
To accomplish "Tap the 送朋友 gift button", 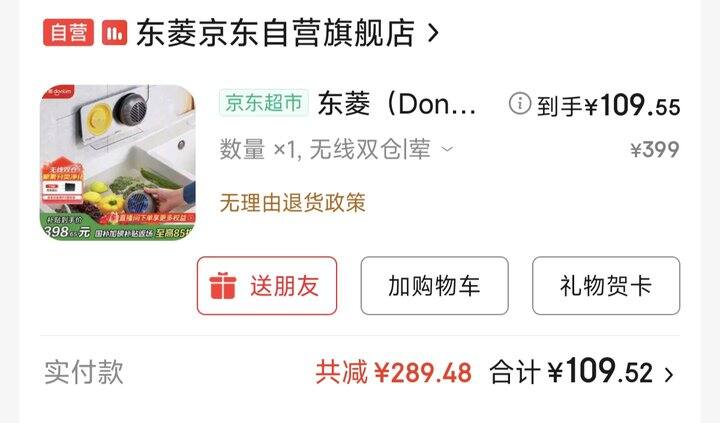I will pos(266,286).
